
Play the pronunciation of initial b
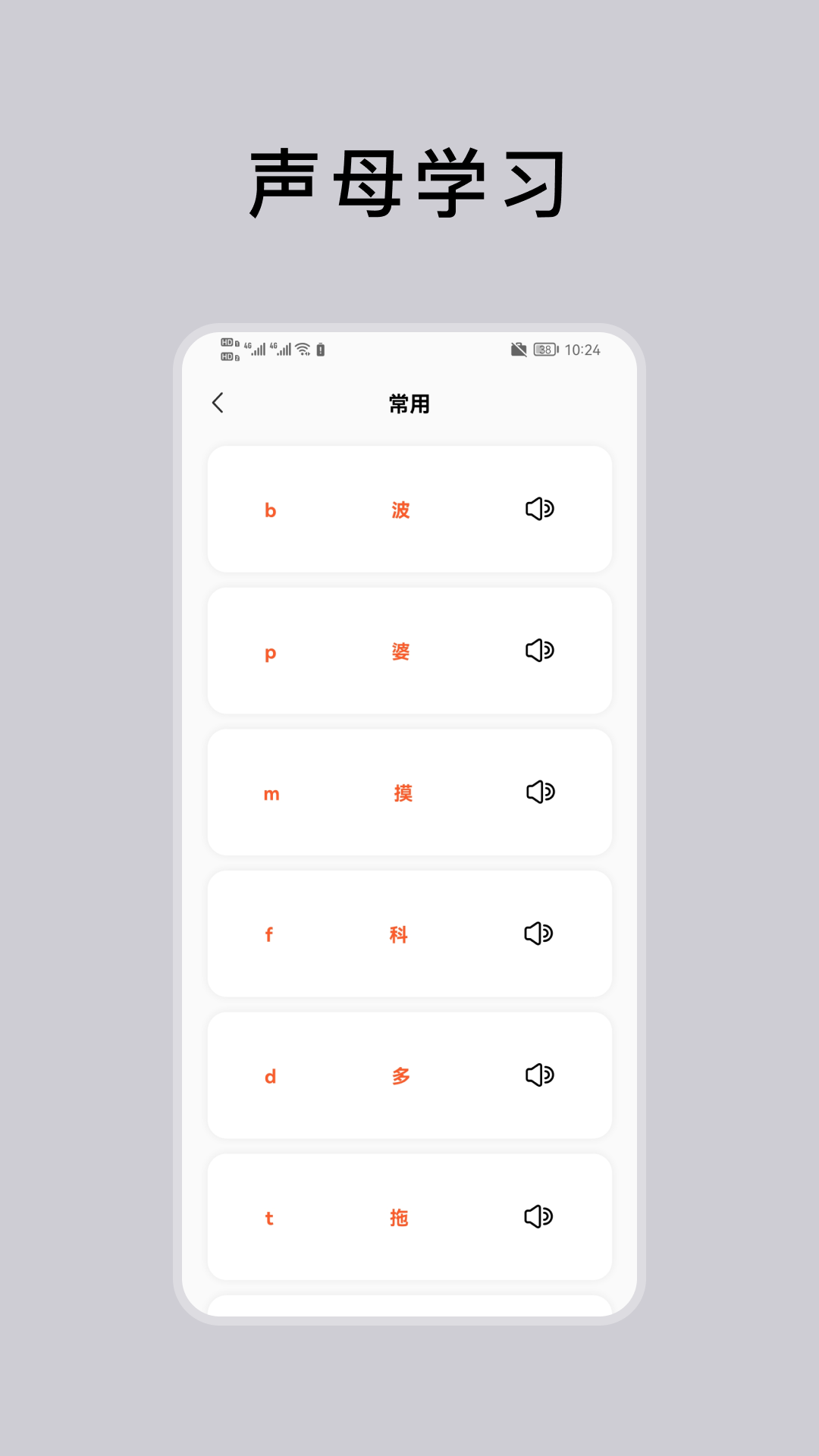(x=539, y=509)
